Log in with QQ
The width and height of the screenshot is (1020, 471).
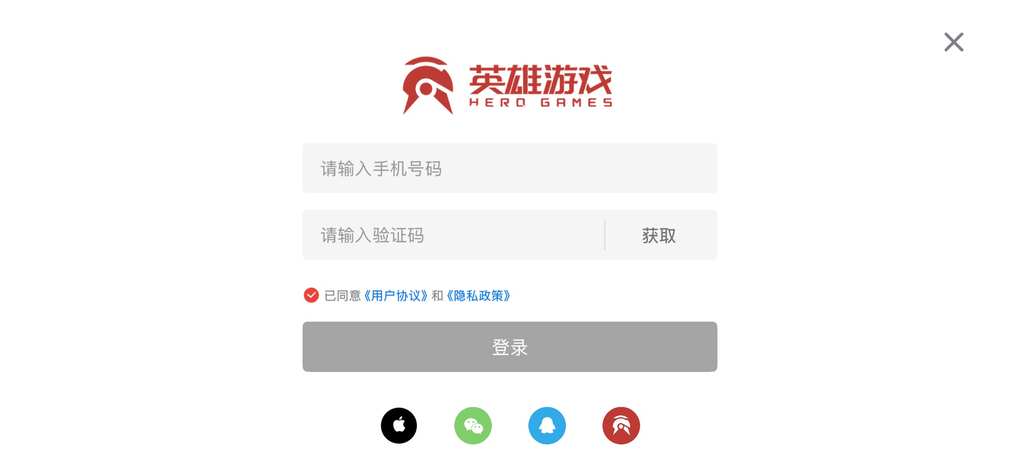coord(547,426)
